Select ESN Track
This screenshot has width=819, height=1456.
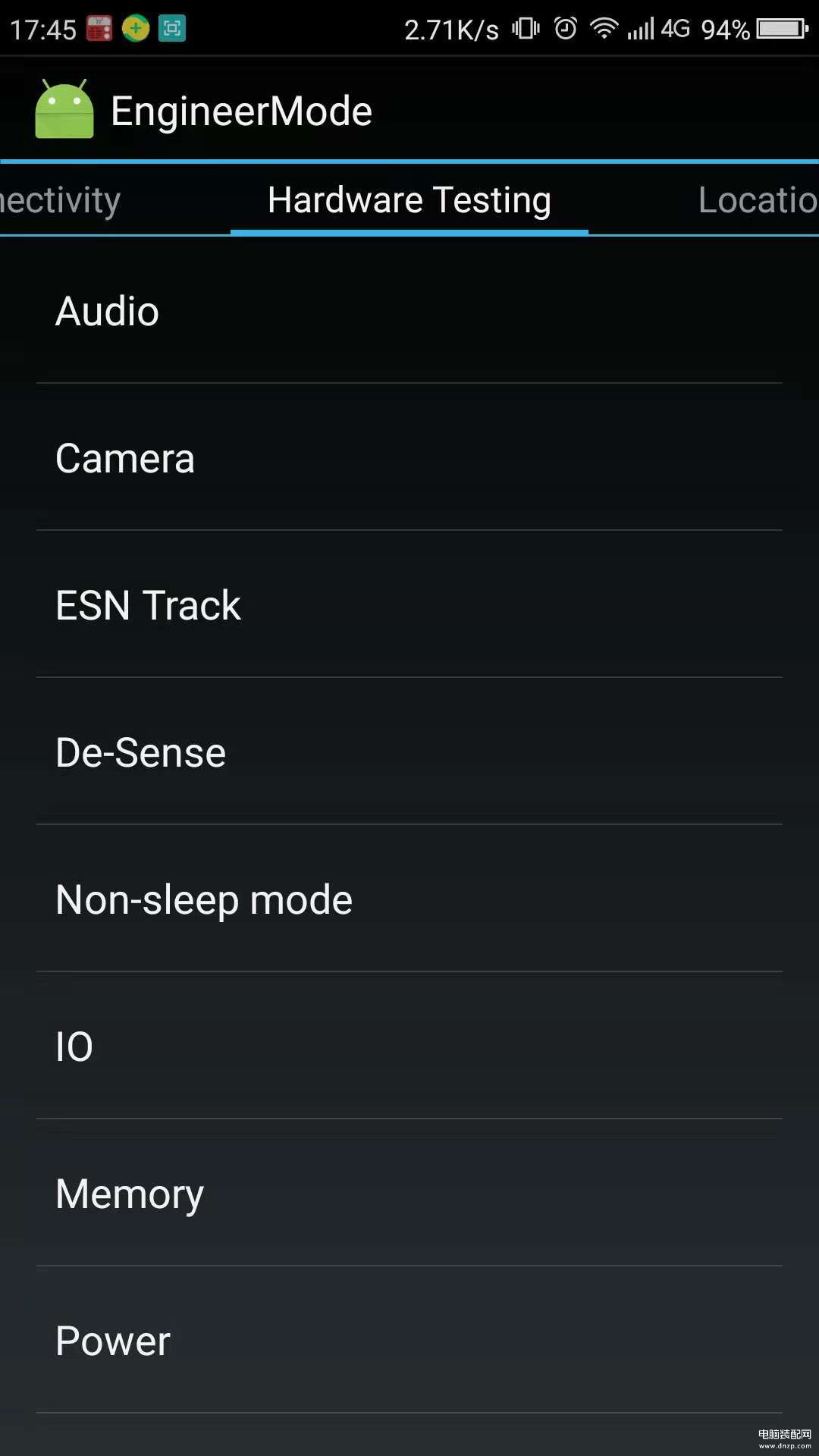pos(409,604)
